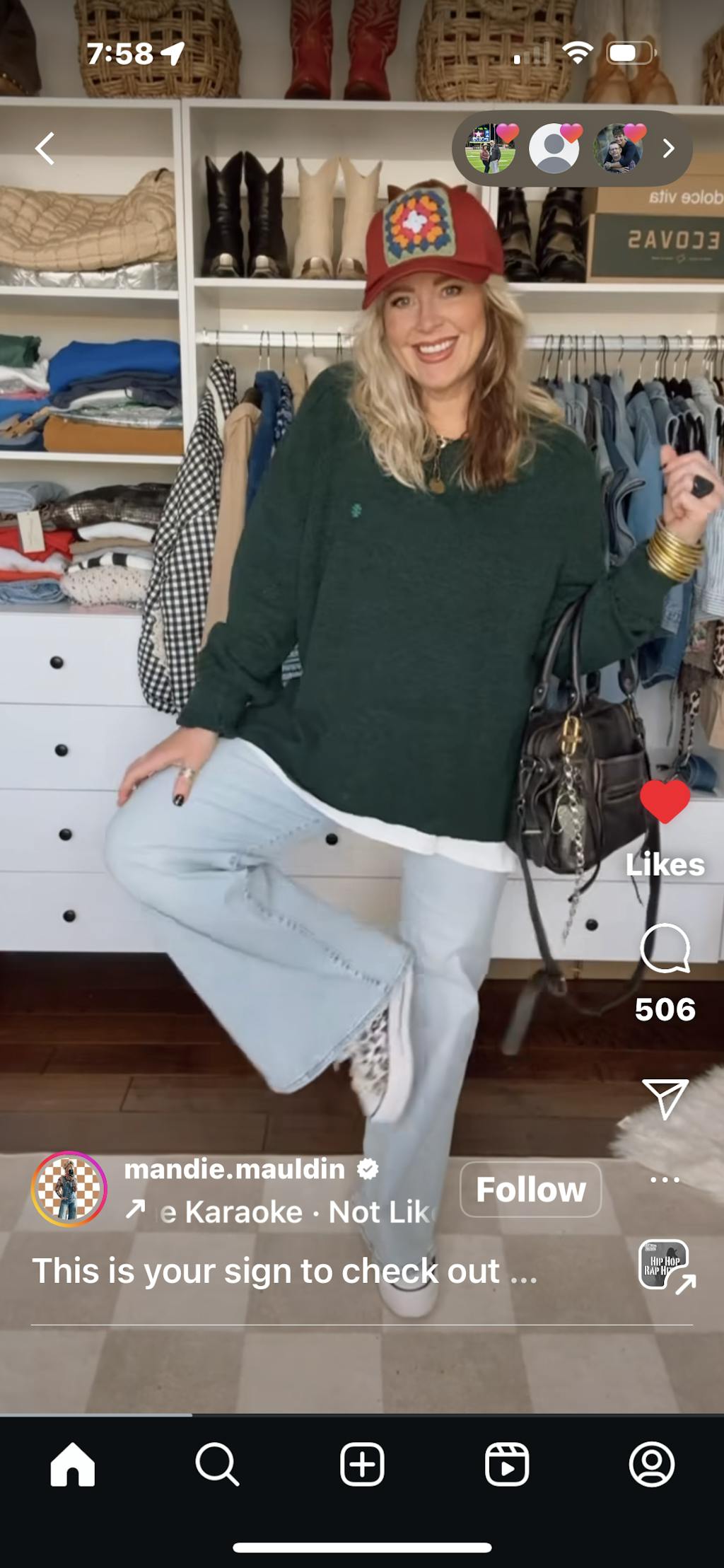Open the friends' likes pill at top
Viewport: 724px width, 1568px height.
tap(571, 149)
